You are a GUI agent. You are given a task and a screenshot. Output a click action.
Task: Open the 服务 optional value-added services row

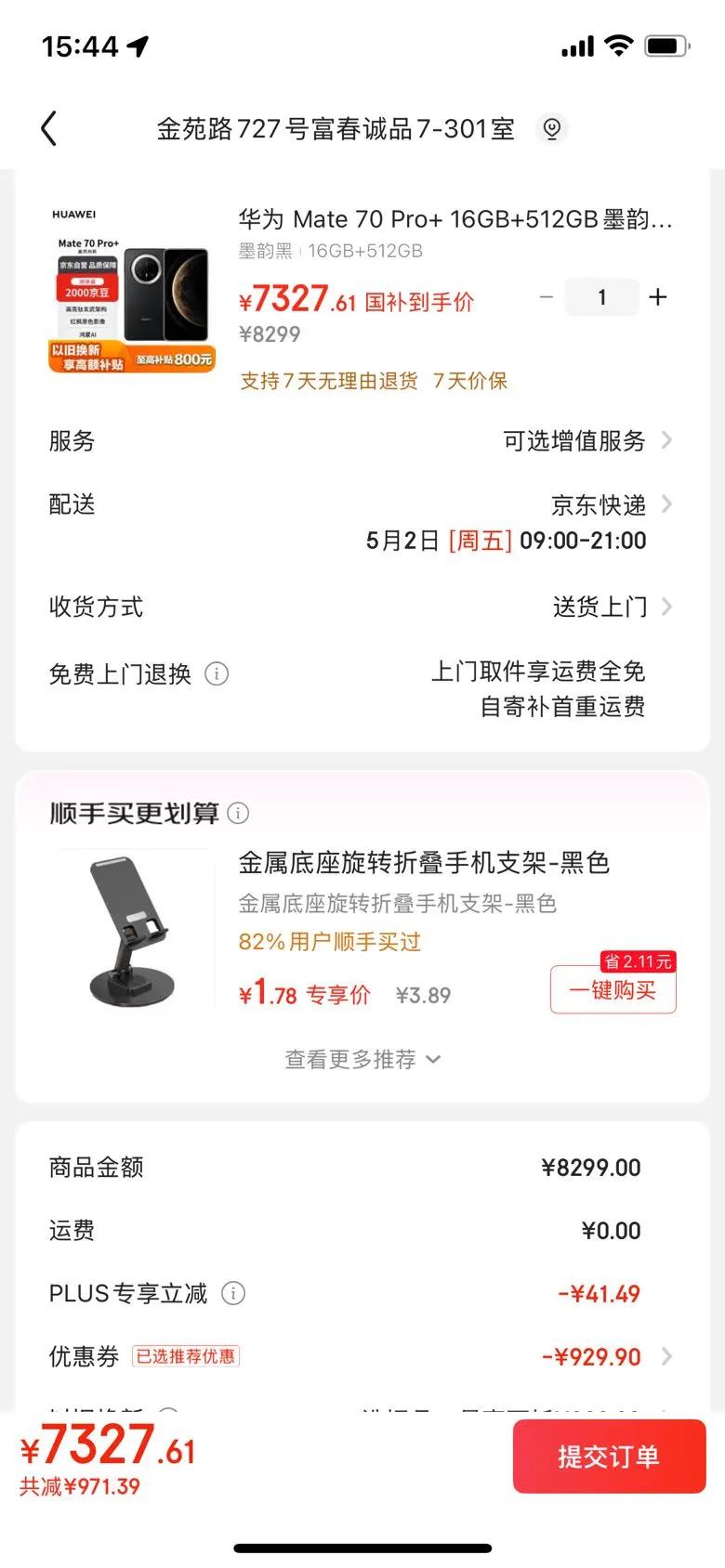pos(586,441)
